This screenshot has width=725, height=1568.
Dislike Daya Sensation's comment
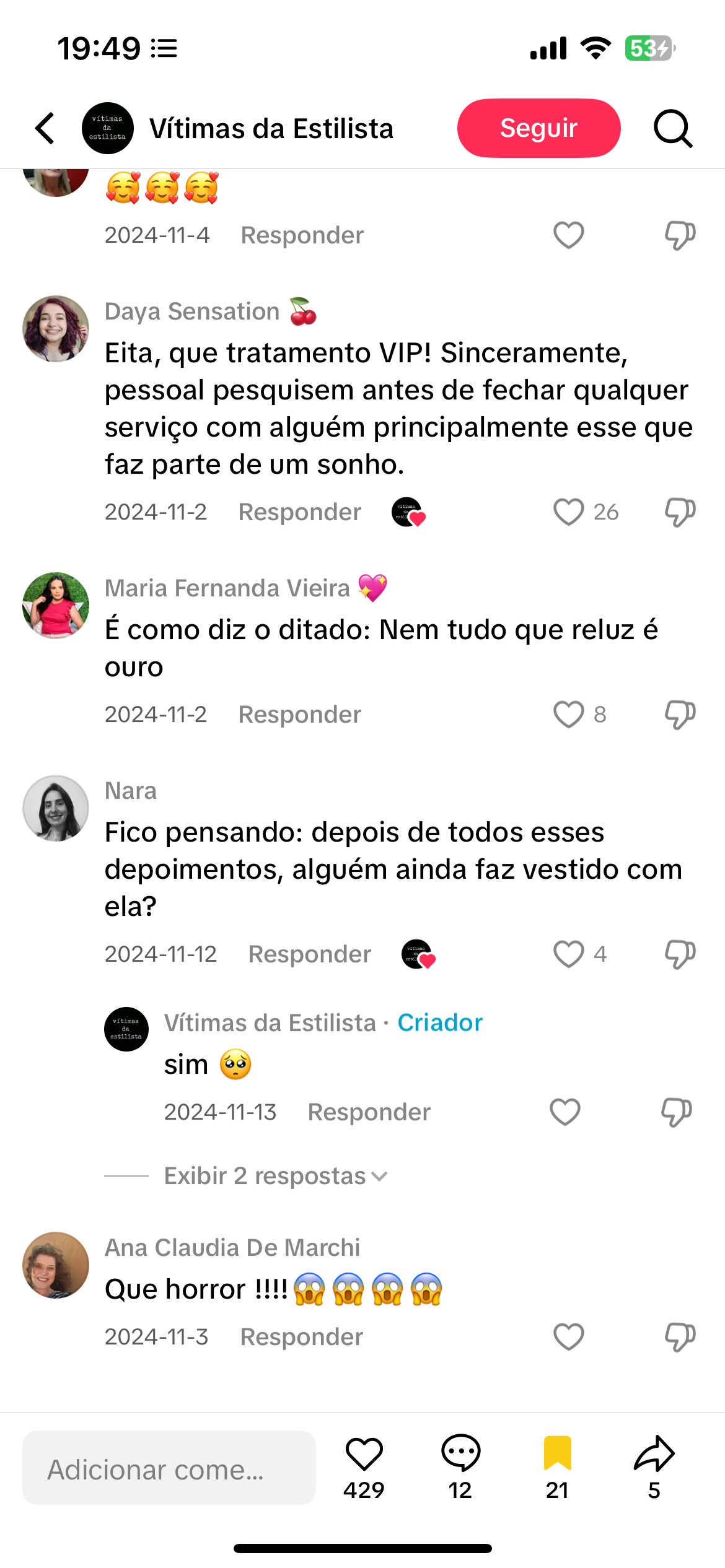tap(680, 512)
